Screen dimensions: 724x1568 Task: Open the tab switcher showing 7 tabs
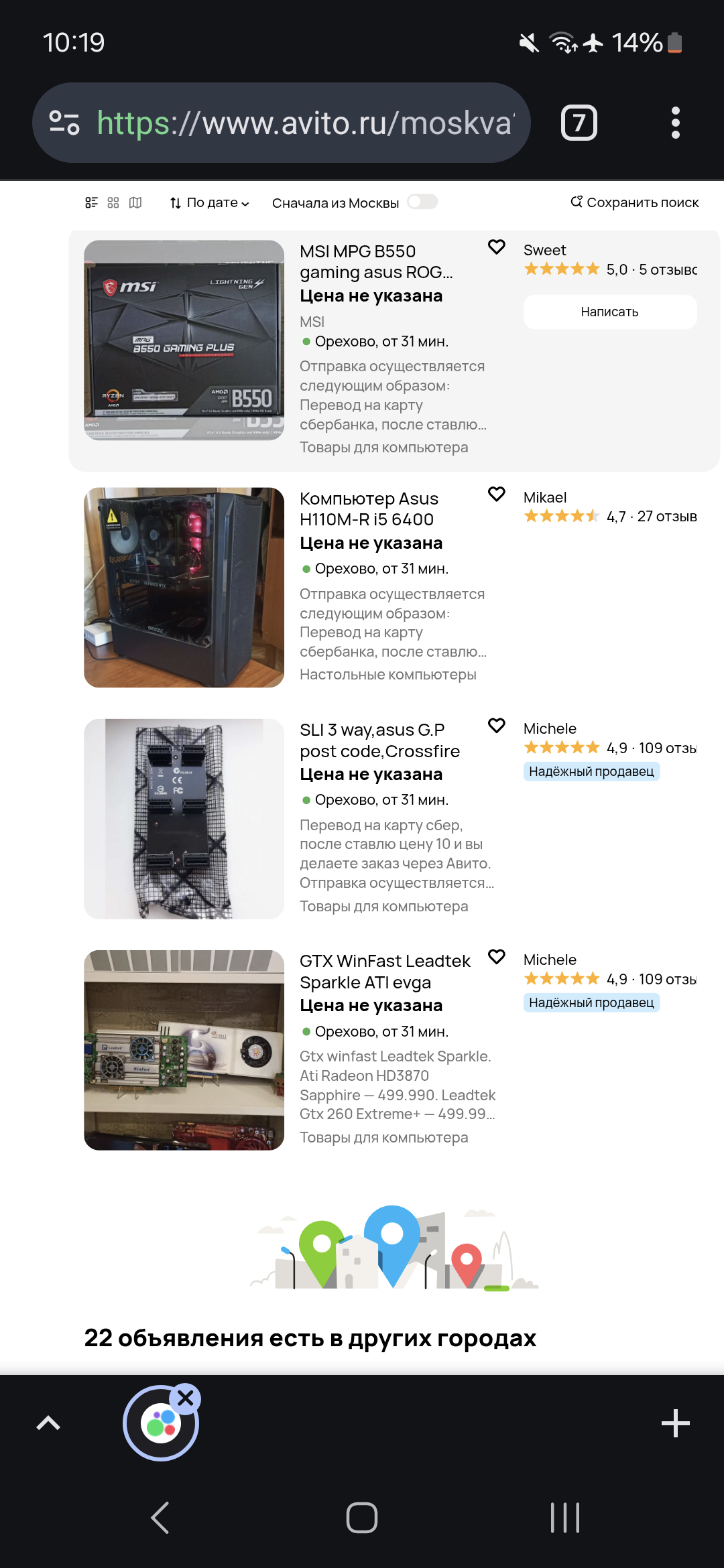click(x=579, y=123)
